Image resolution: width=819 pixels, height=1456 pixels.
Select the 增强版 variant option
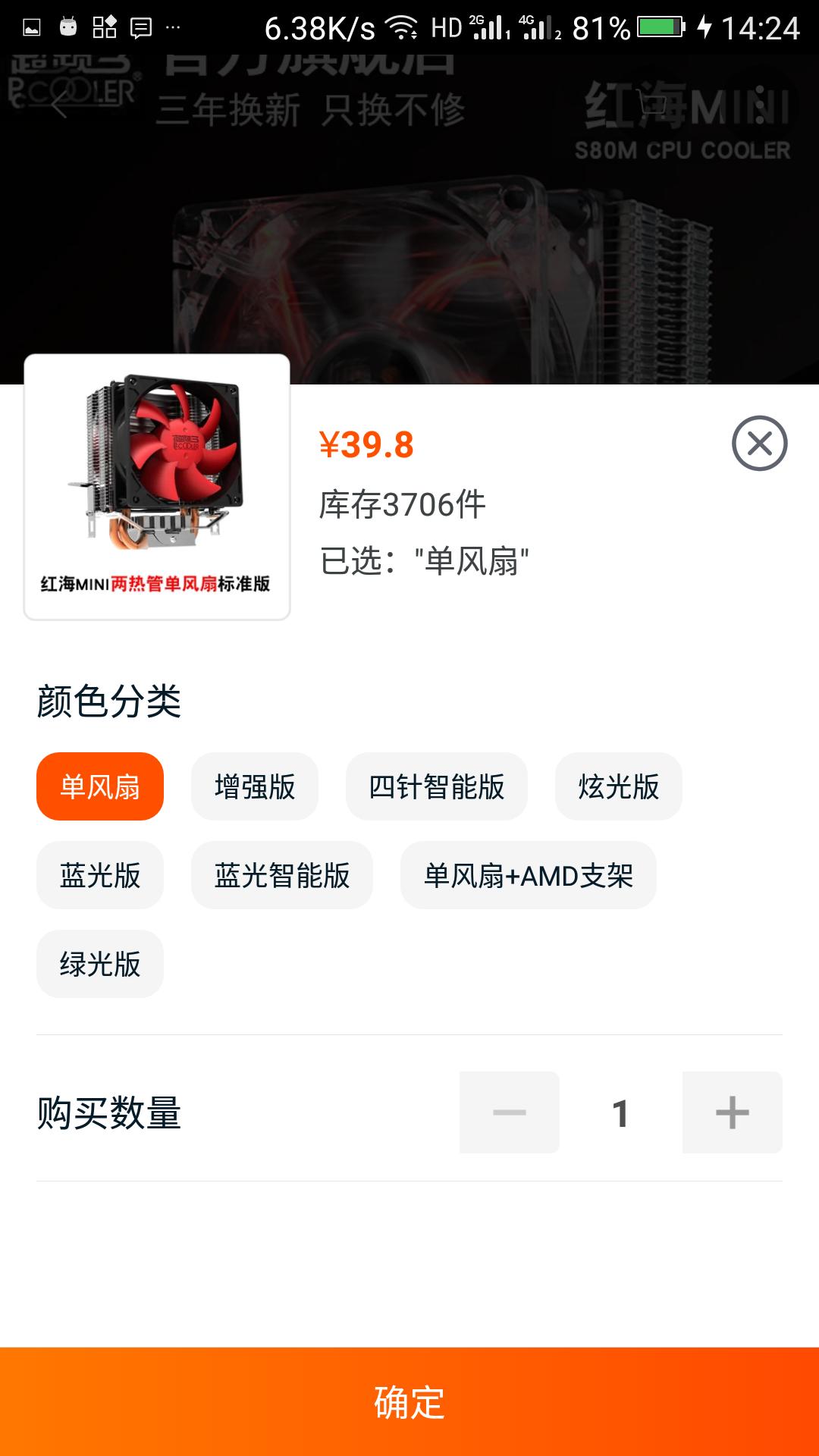point(253,786)
